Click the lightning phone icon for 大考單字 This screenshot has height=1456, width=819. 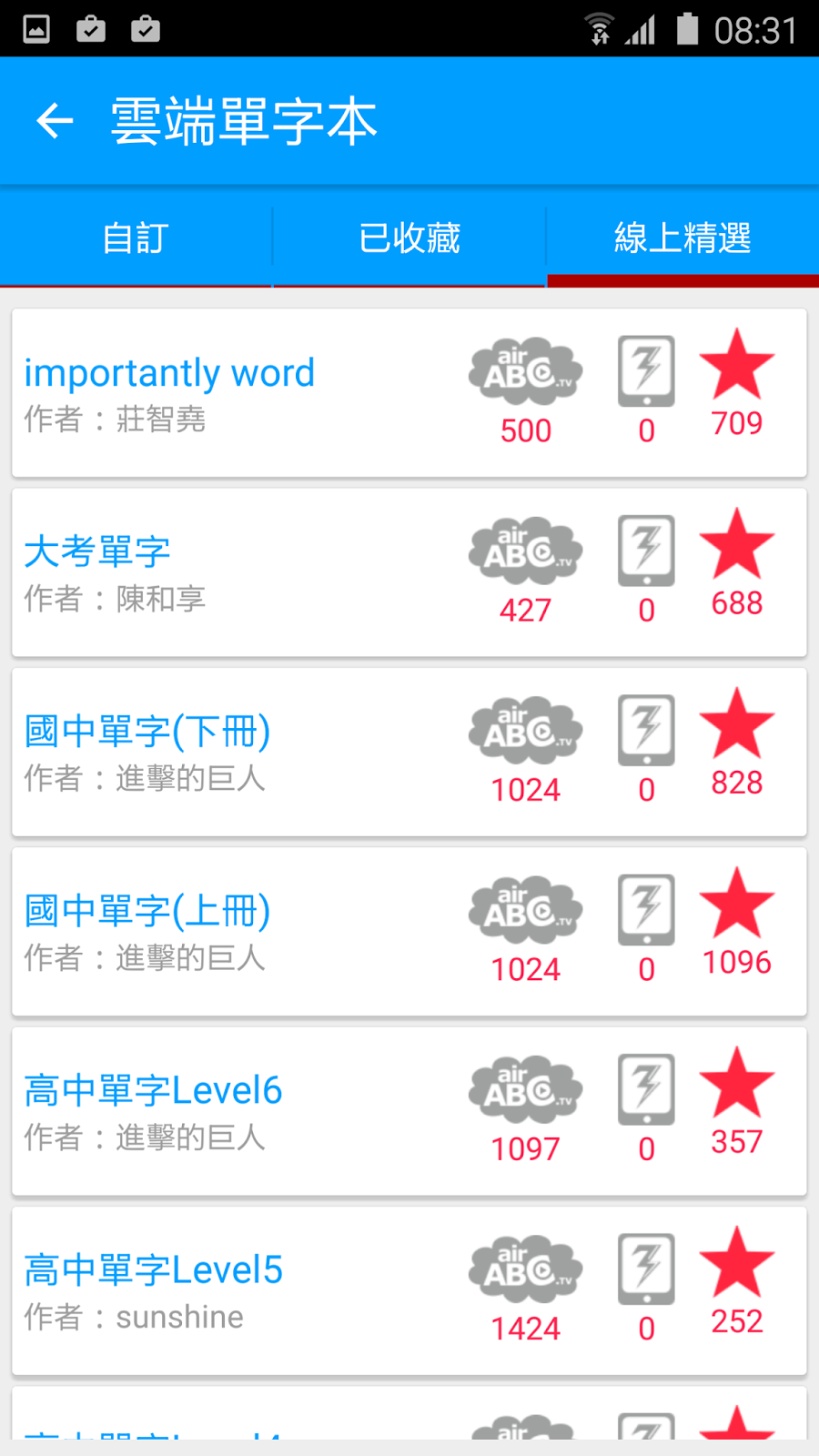click(x=646, y=549)
